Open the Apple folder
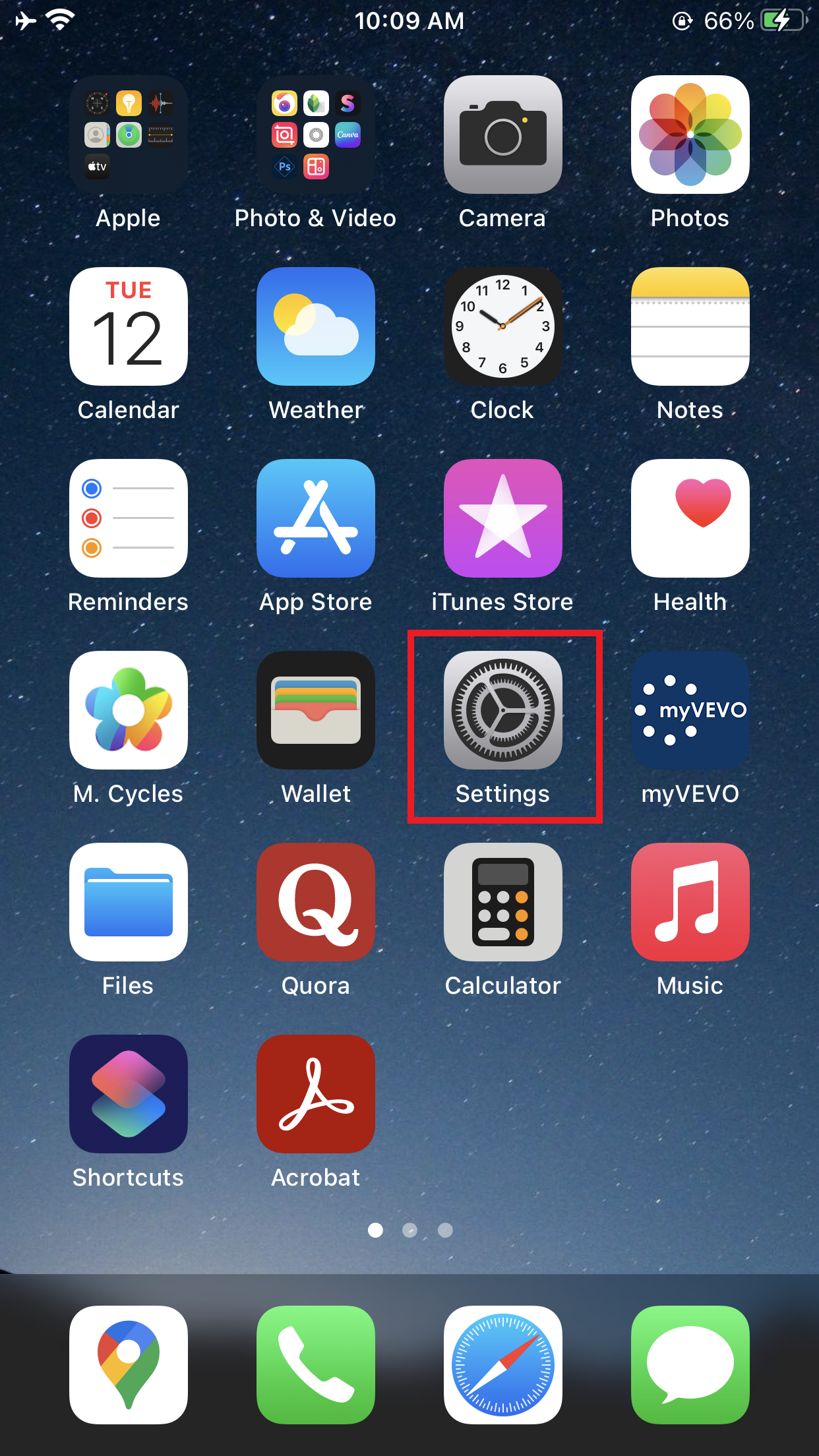 pos(129,135)
